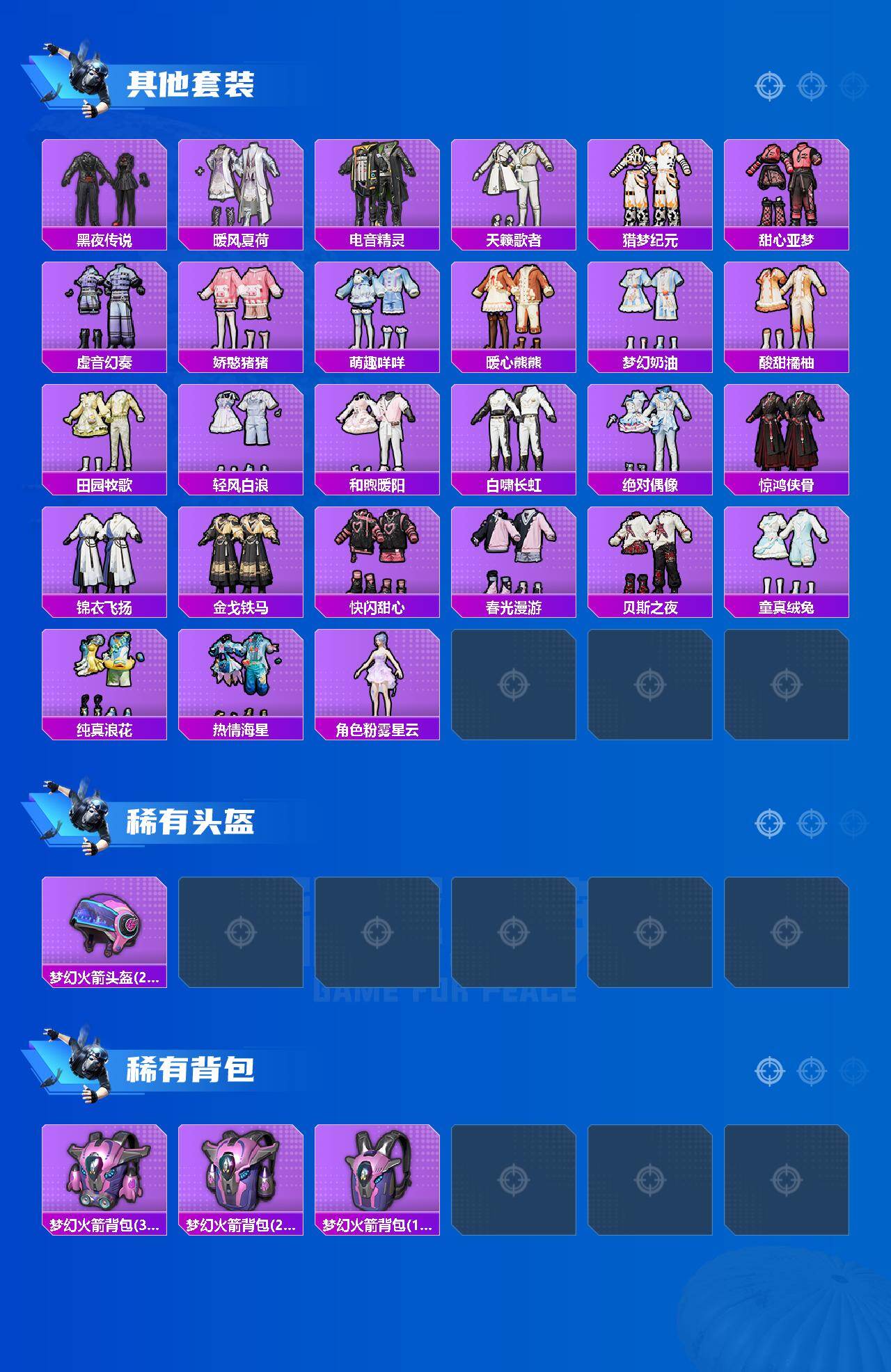Select the 黑夜传说 outfit icon

(103, 184)
